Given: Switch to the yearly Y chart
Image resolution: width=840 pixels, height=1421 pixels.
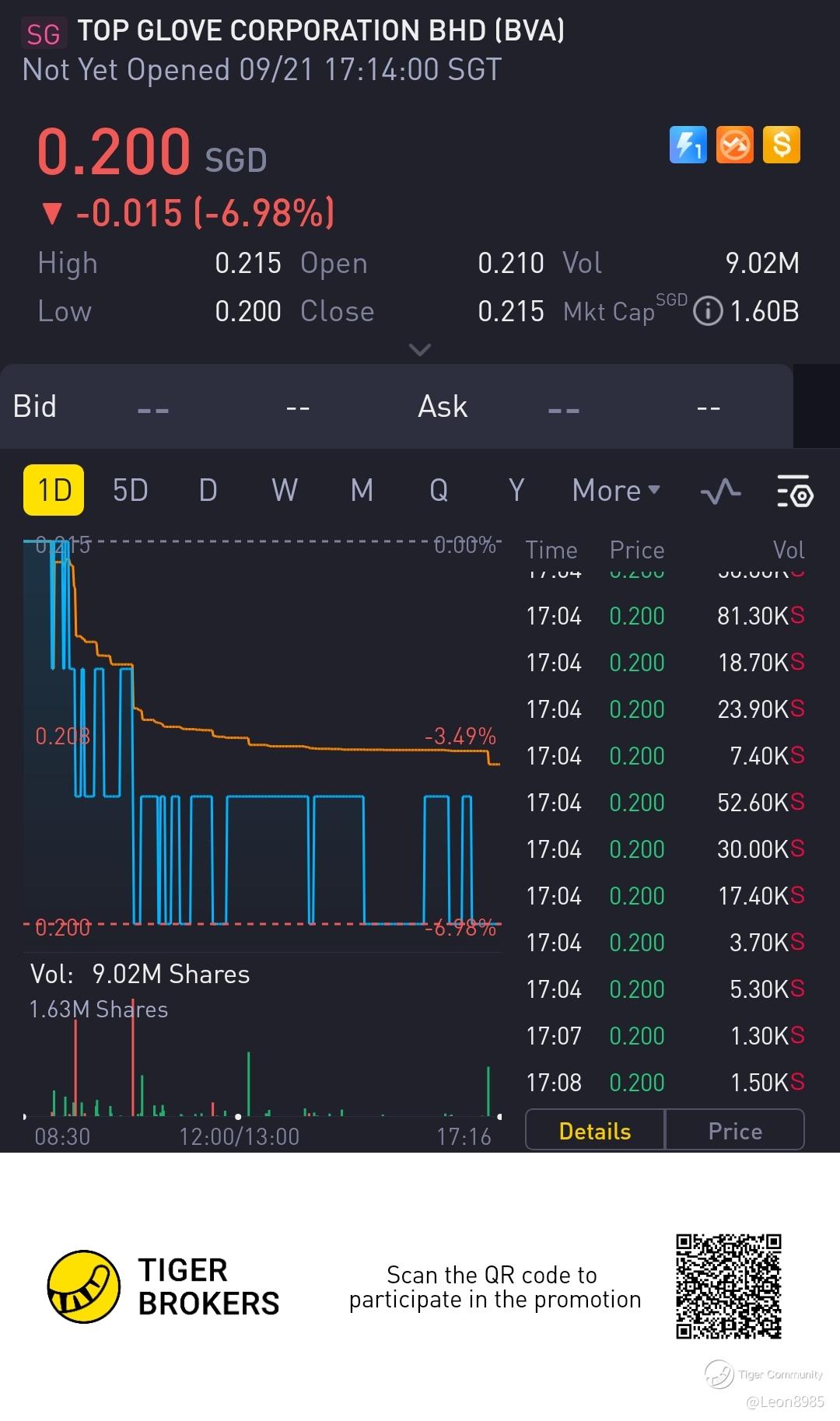Looking at the screenshot, I should (x=516, y=491).
